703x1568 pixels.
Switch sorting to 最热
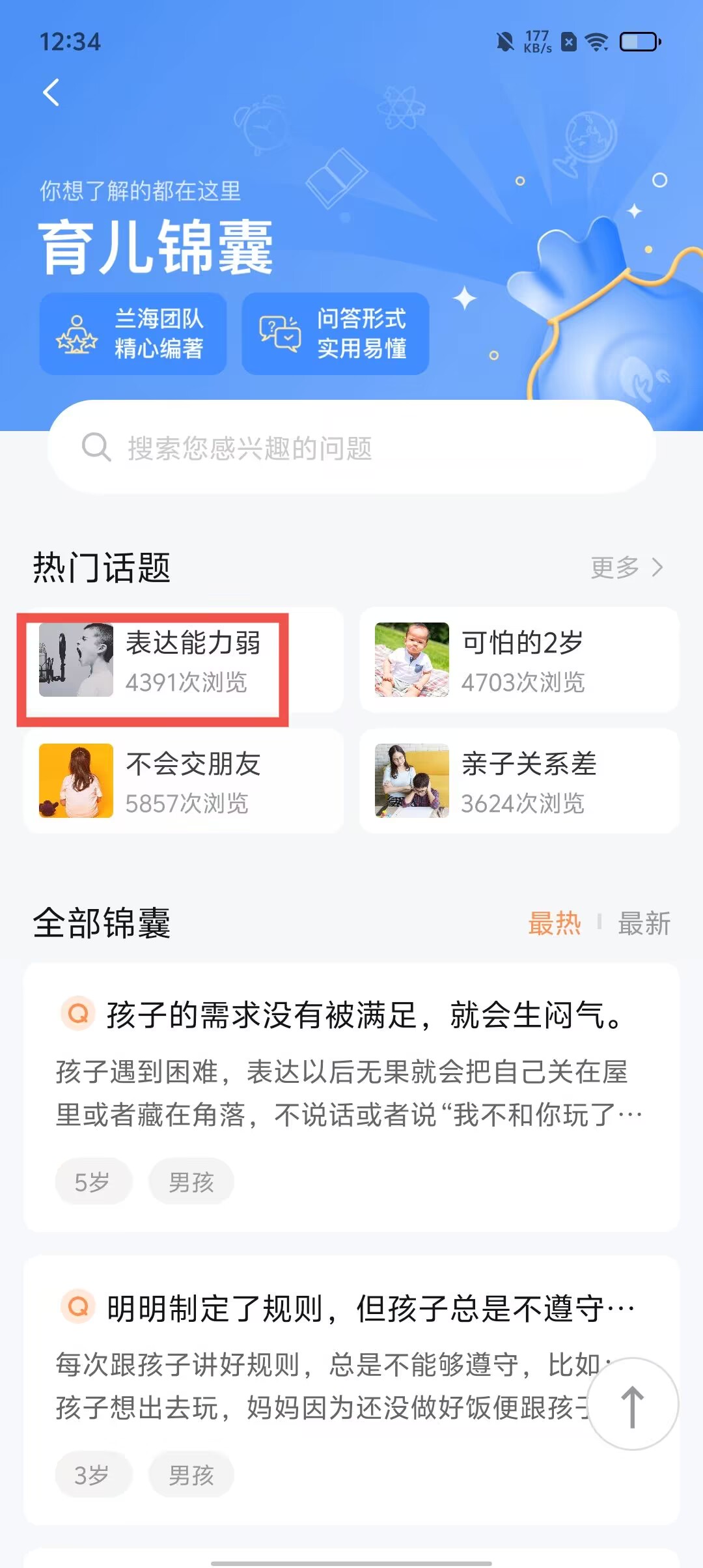[554, 923]
